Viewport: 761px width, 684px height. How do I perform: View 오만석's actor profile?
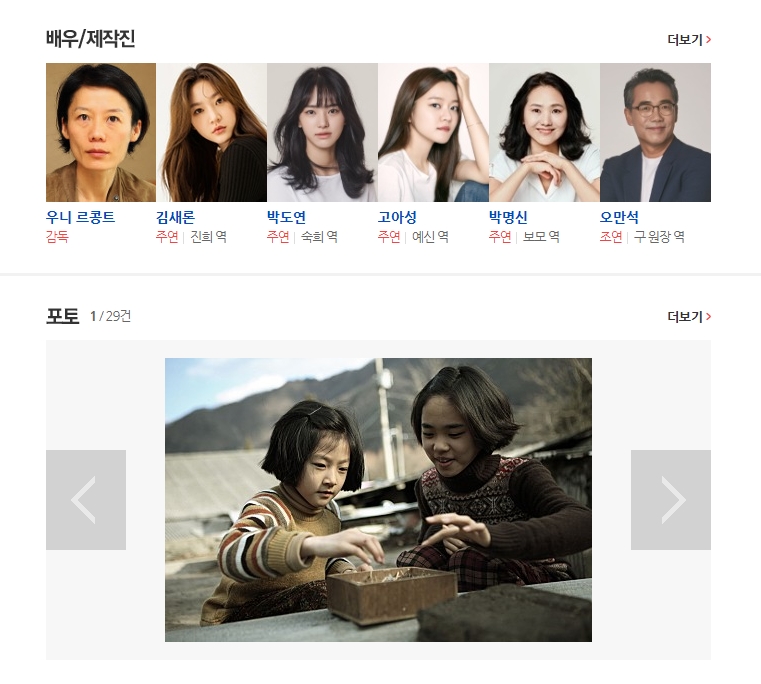pos(619,217)
